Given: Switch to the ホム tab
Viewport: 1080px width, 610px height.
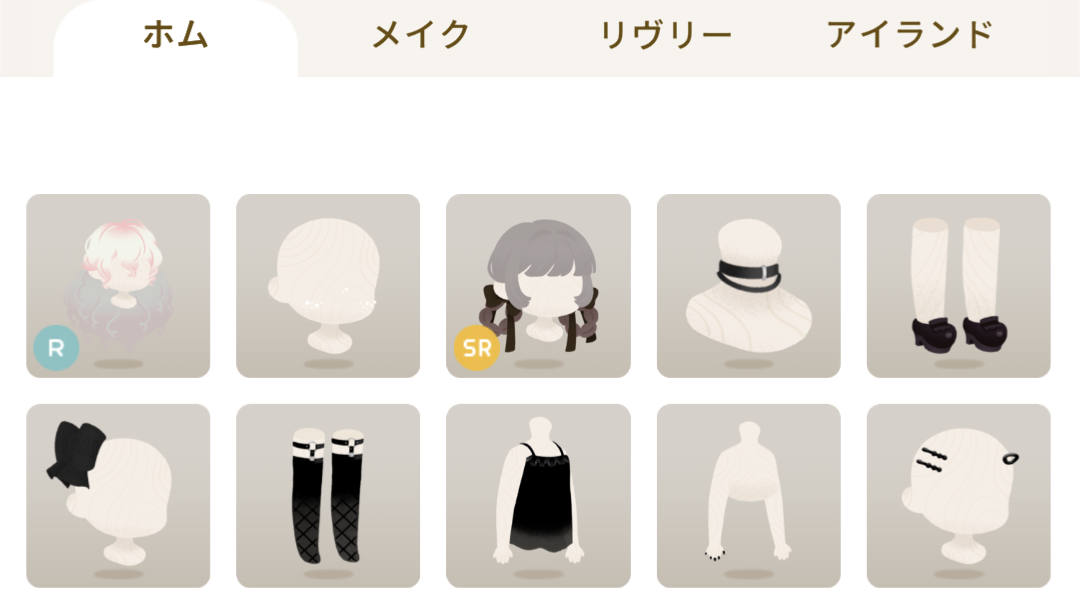Looking at the screenshot, I should pos(175,36).
